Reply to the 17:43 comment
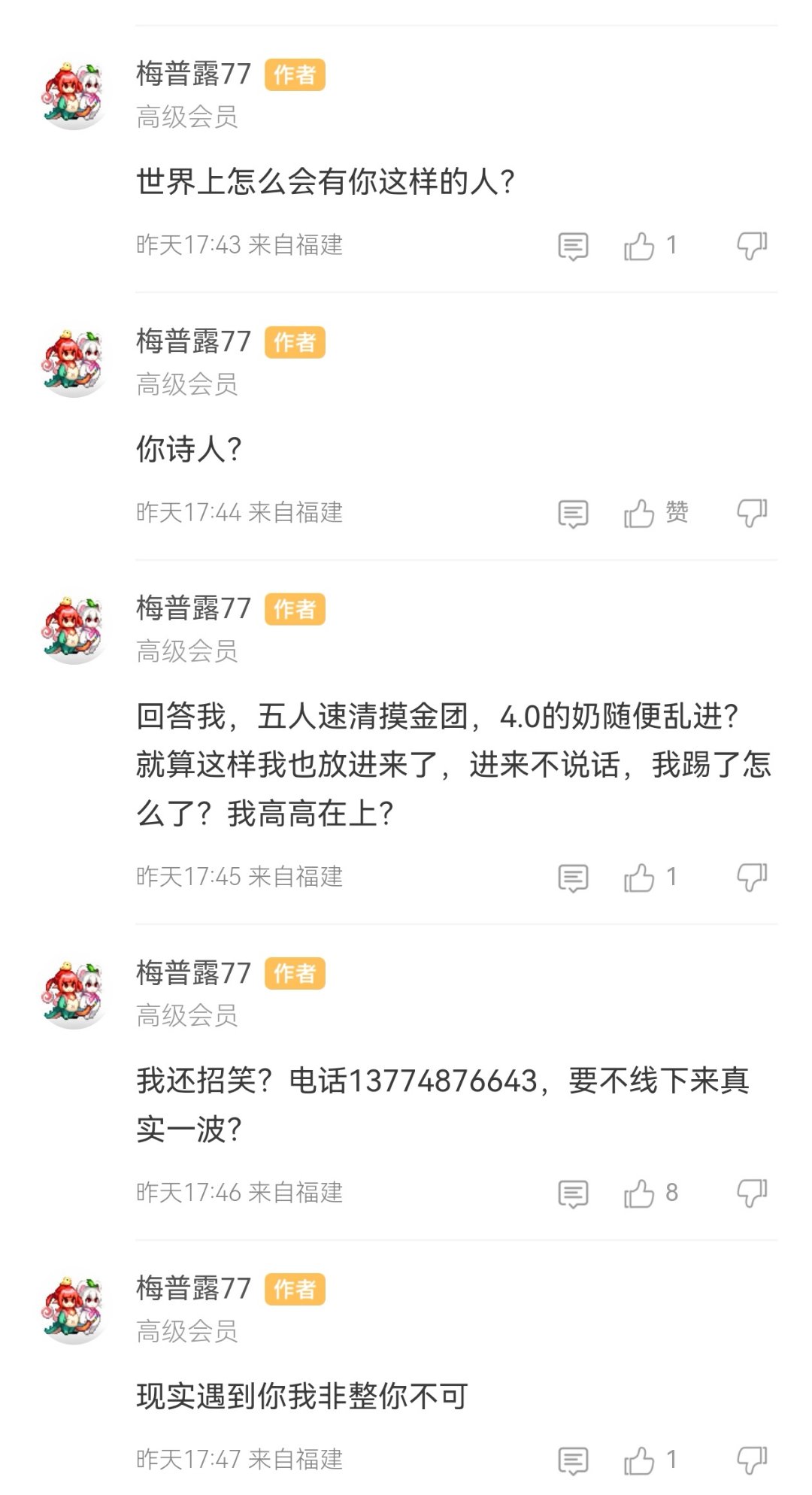812x1495 pixels. click(x=573, y=246)
